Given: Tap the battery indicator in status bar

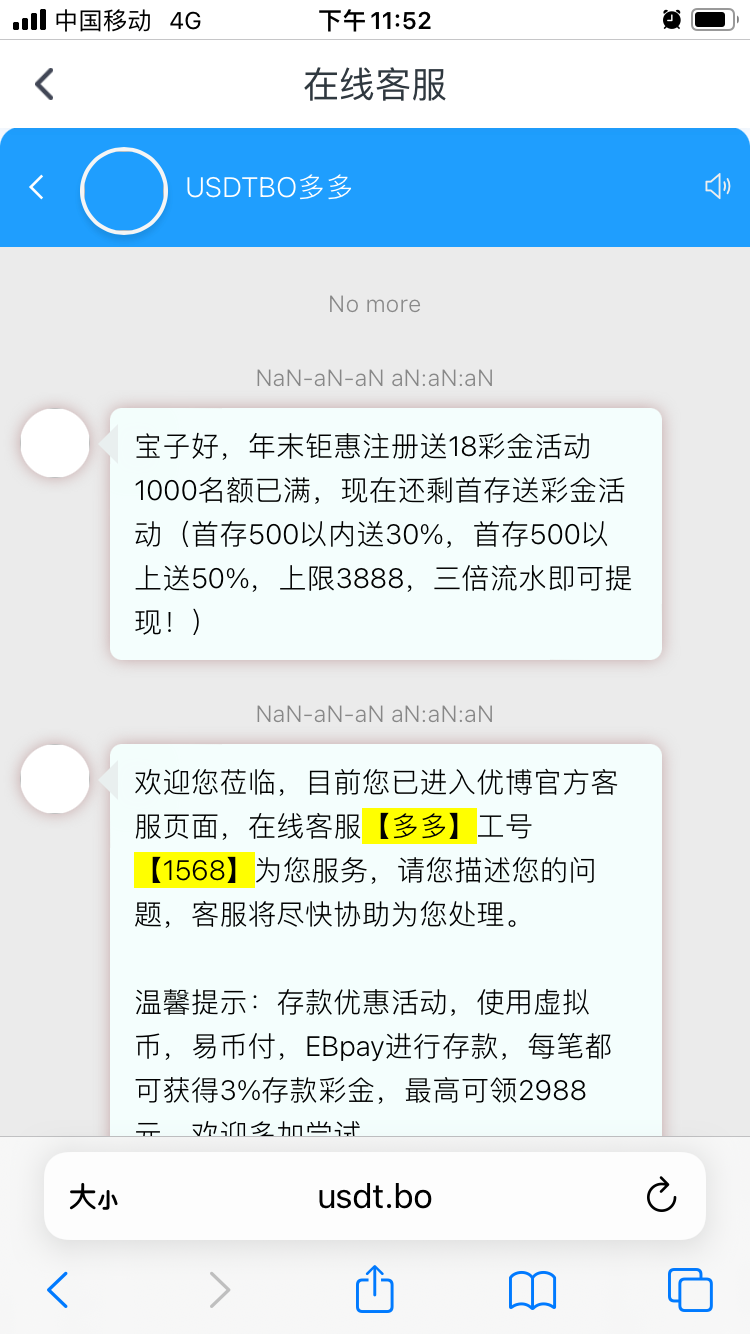Looking at the screenshot, I should click(712, 18).
